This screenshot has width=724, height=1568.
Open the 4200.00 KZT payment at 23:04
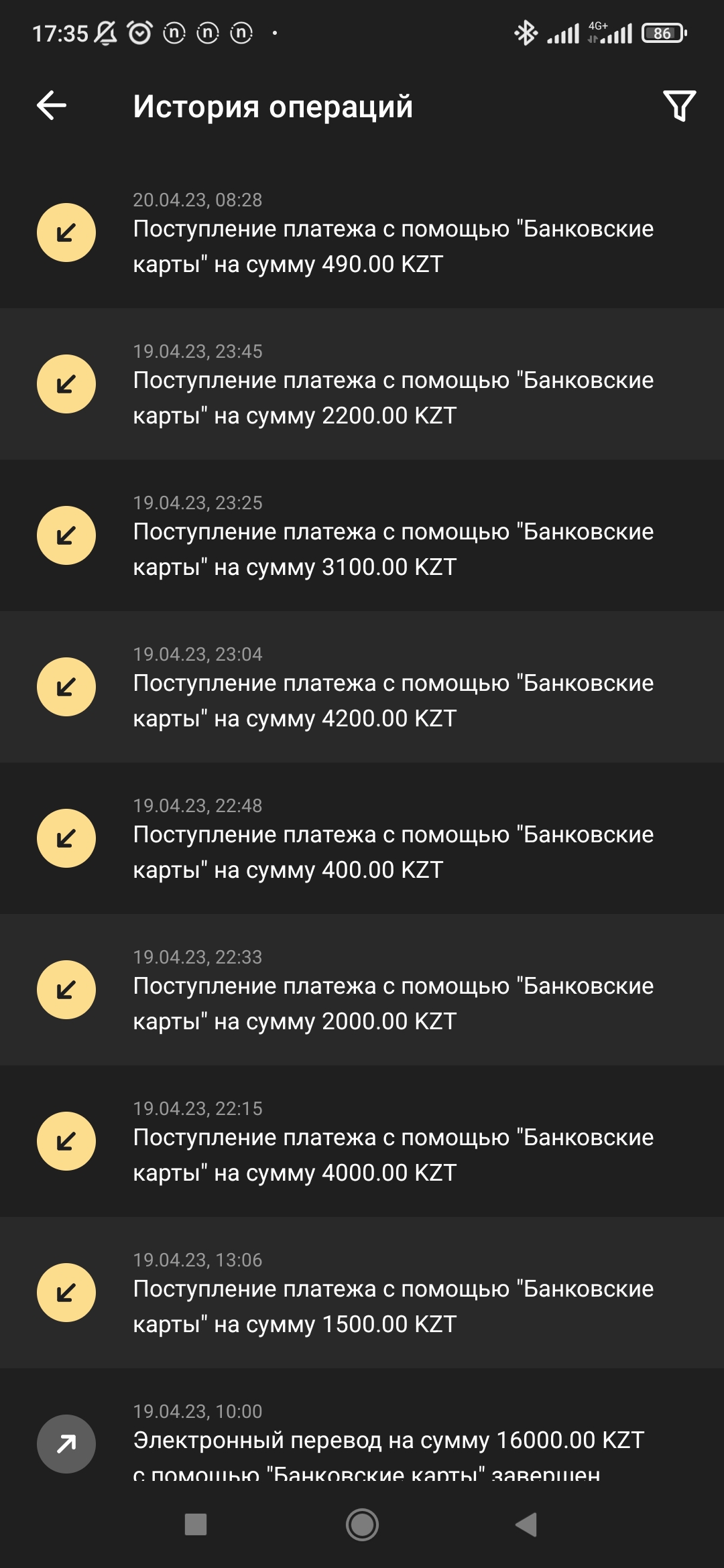362,687
